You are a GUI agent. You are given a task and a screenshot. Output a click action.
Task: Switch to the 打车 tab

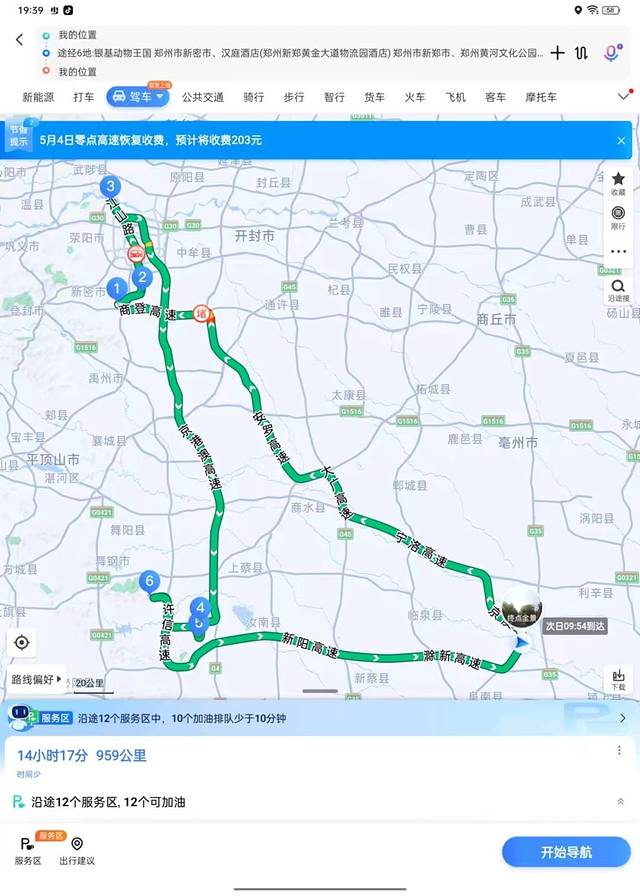tap(84, 97)
